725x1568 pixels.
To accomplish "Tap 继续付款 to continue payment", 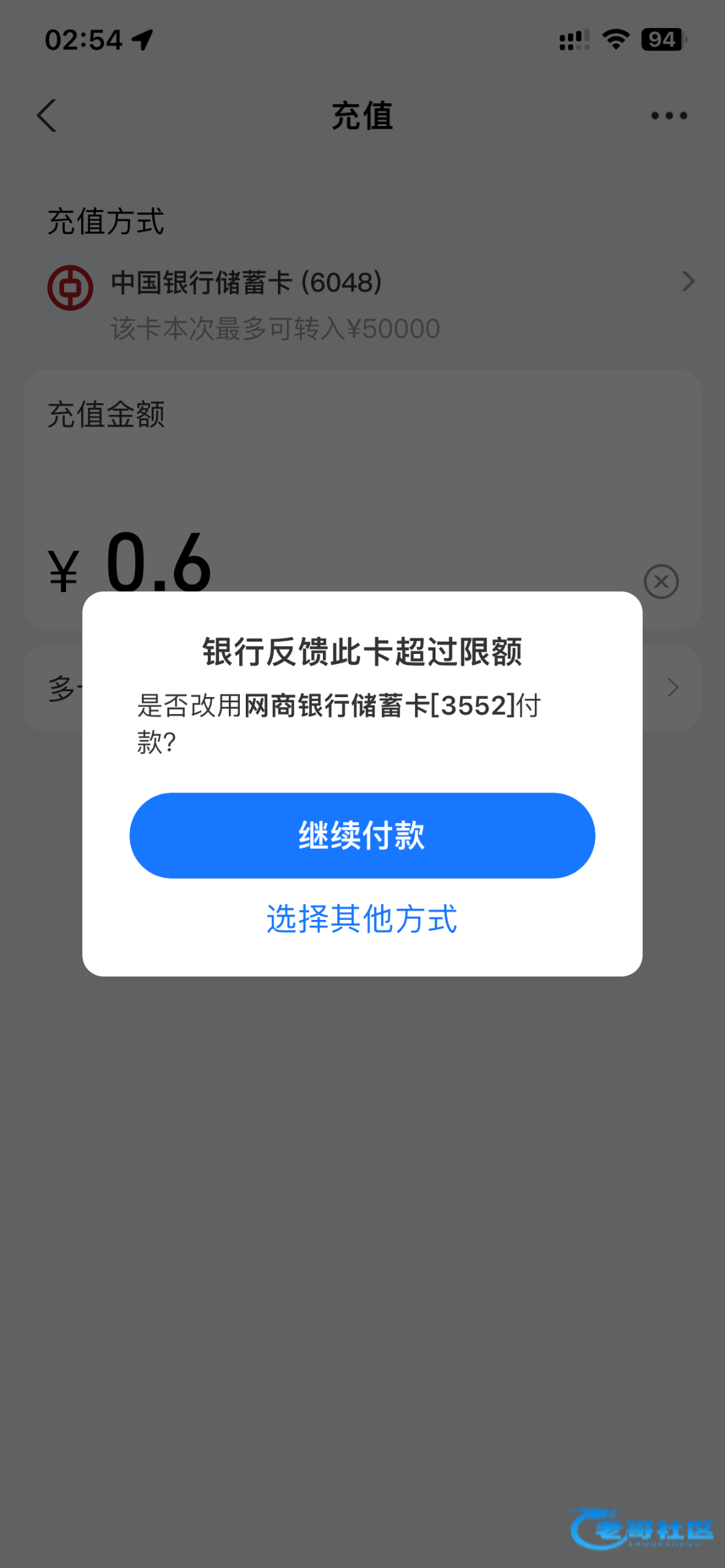I will (x=362, y=835).
